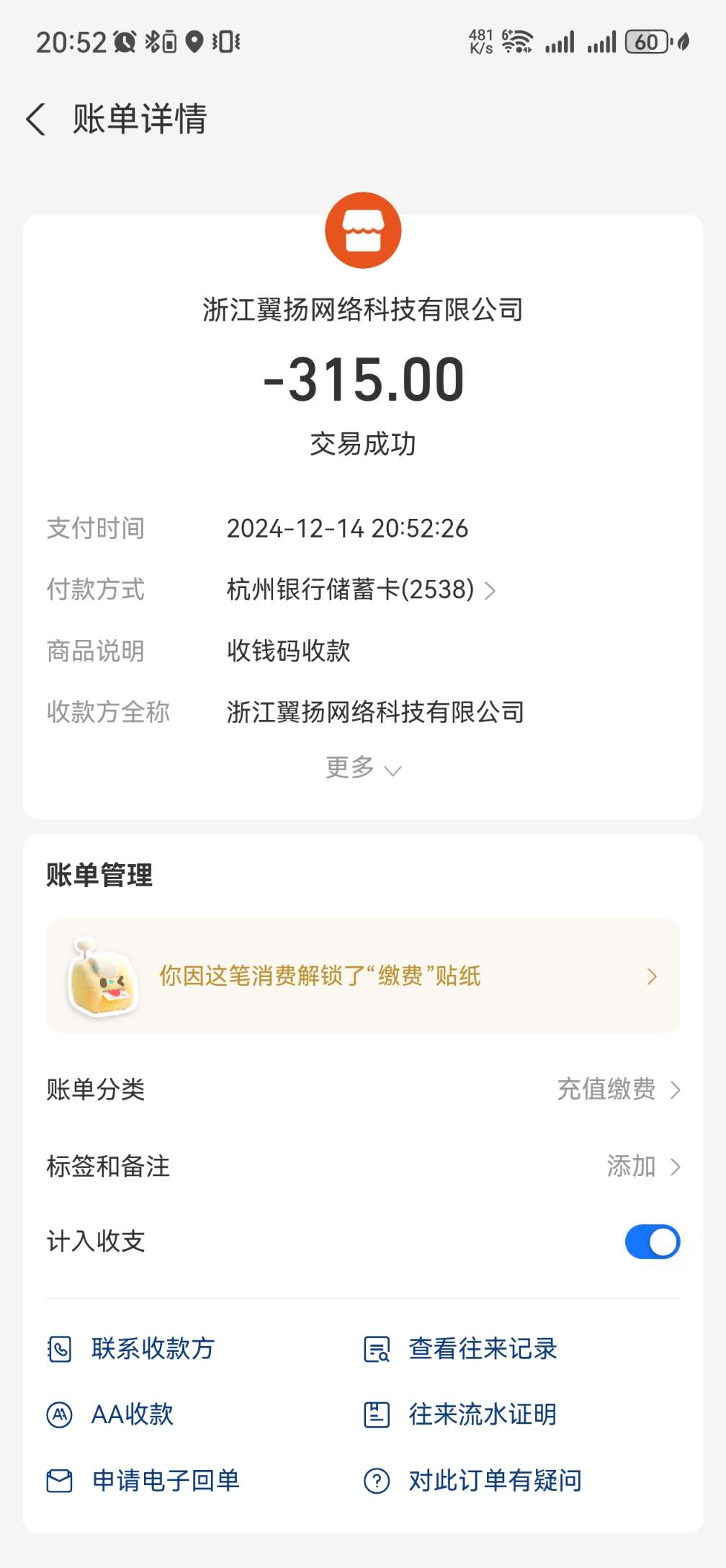Open payment method 杭州银行储蓄卡(2538)
Screen dimensions: 726x1568
(x=360, y=590)
